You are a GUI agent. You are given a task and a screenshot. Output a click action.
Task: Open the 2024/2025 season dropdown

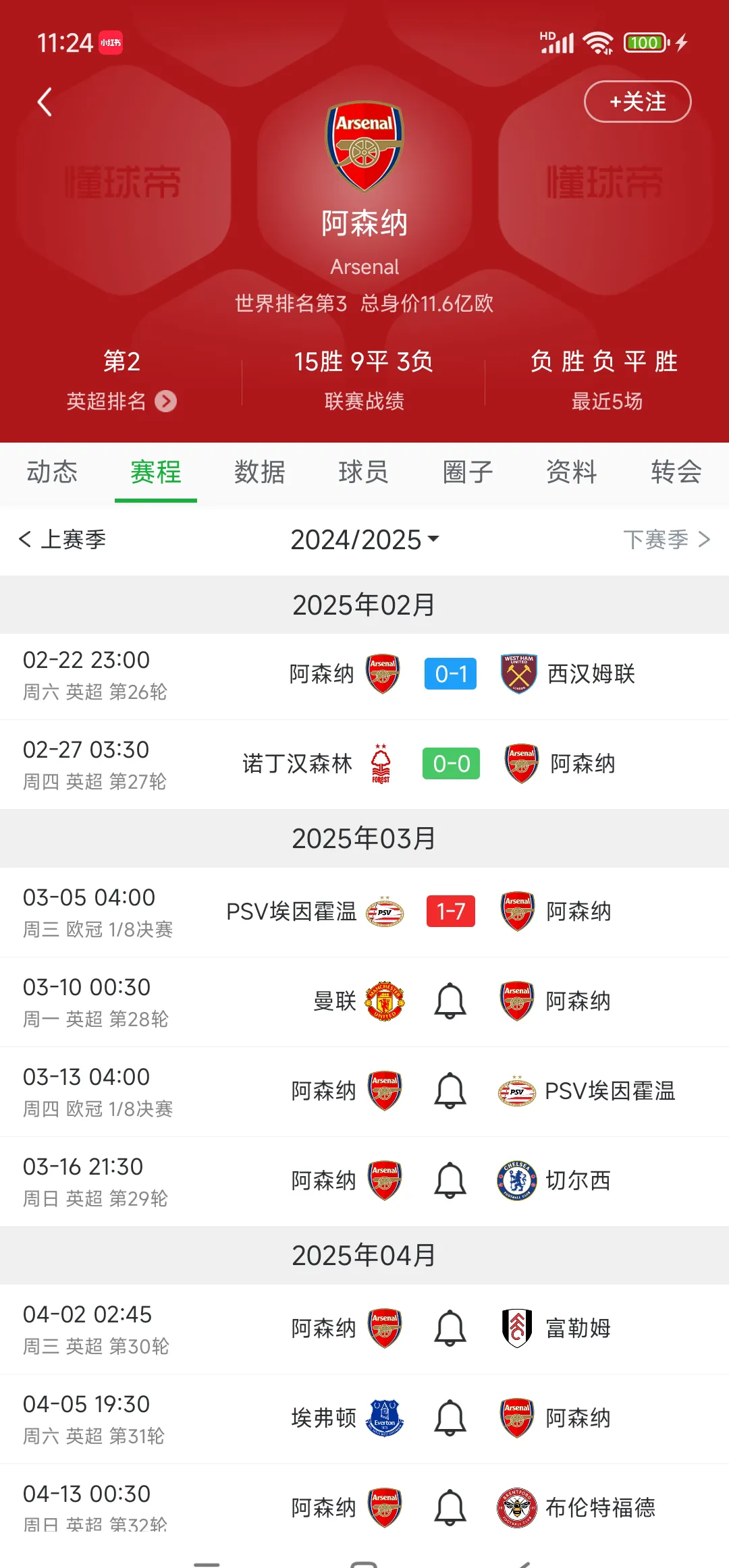point(364,540)
